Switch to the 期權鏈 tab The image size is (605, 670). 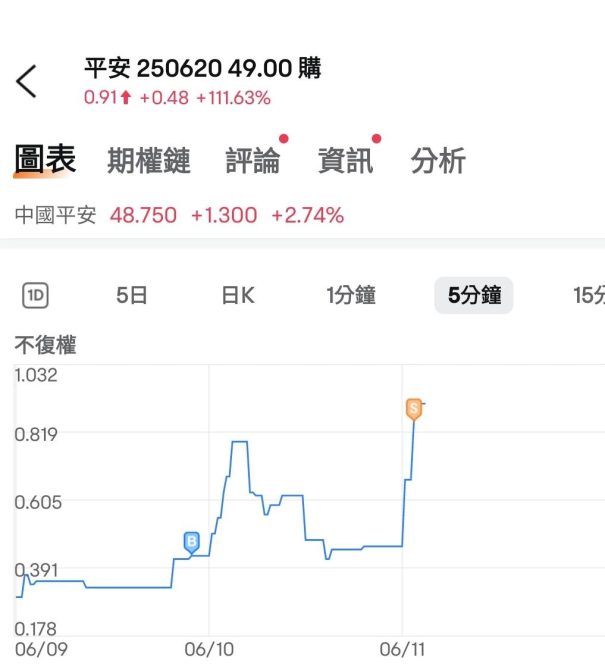149,161
